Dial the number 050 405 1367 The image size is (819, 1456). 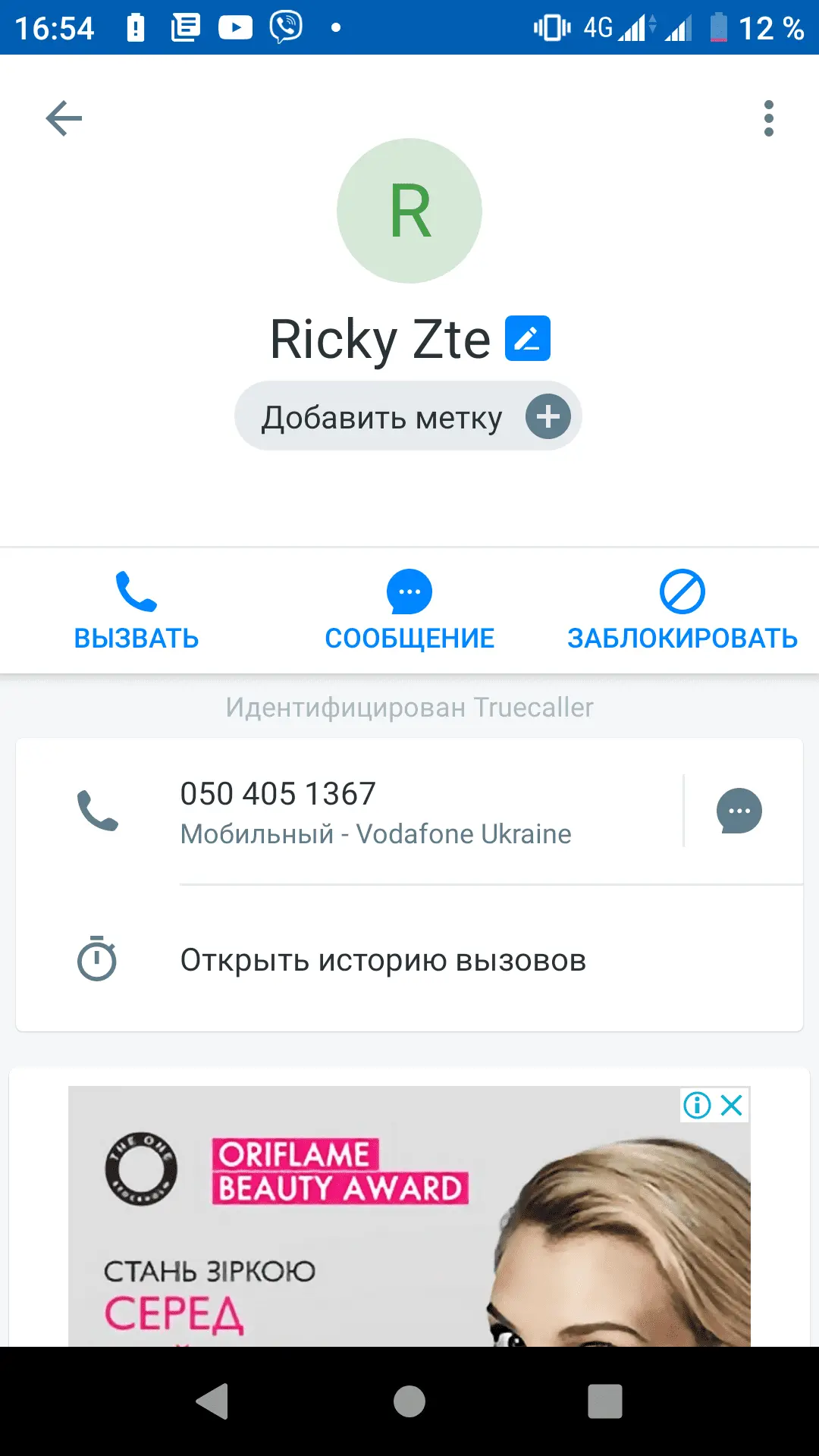[x=375, y=811]
